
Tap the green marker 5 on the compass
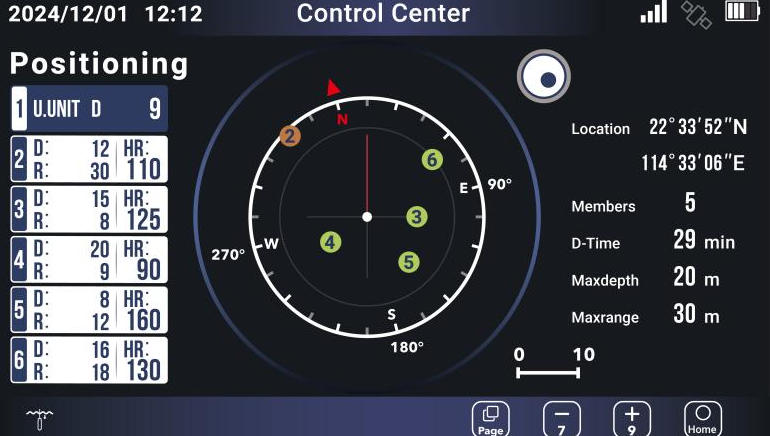[409, 262]
